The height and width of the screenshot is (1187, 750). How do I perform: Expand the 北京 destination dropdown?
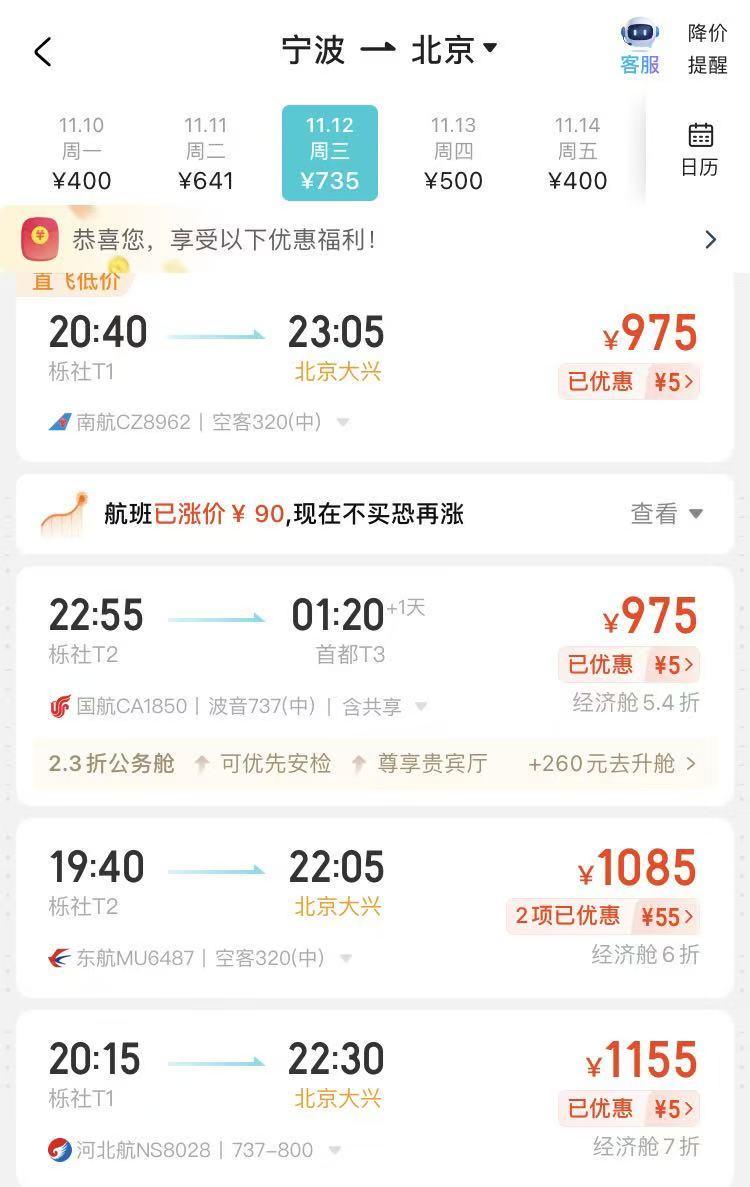[x=487, y=48]
